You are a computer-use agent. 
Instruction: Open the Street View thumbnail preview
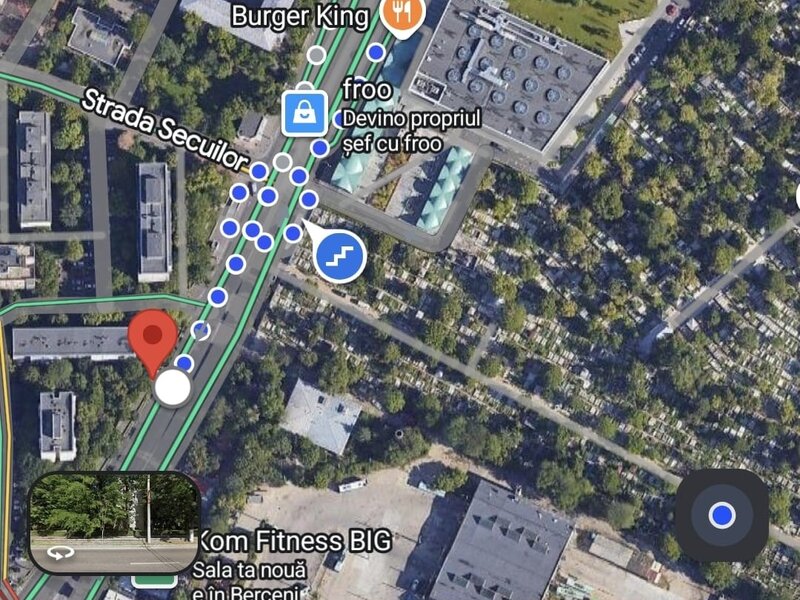(113, 521)
